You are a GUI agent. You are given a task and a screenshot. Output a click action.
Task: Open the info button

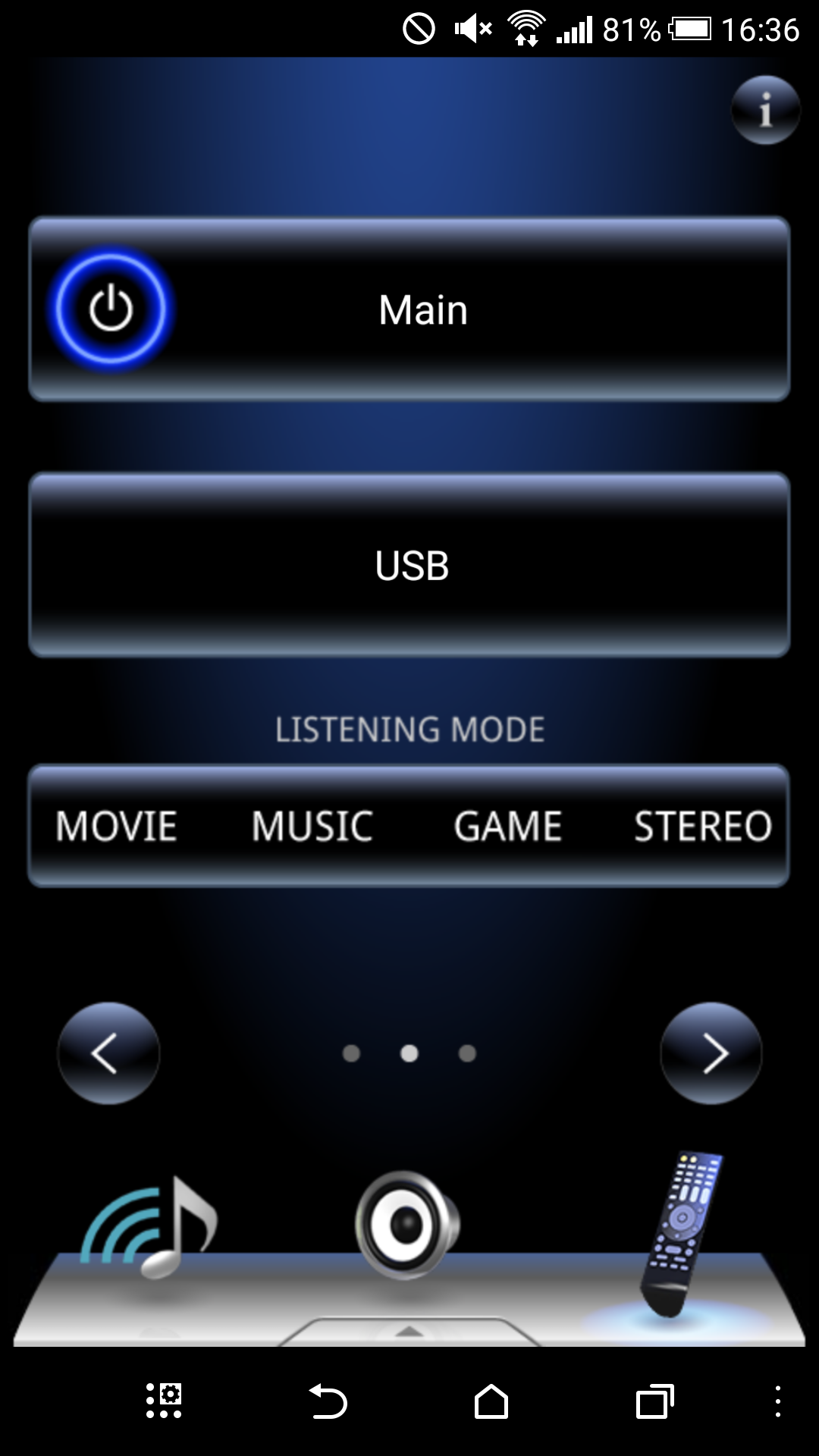pyautogui.click(x=765, y=110)
